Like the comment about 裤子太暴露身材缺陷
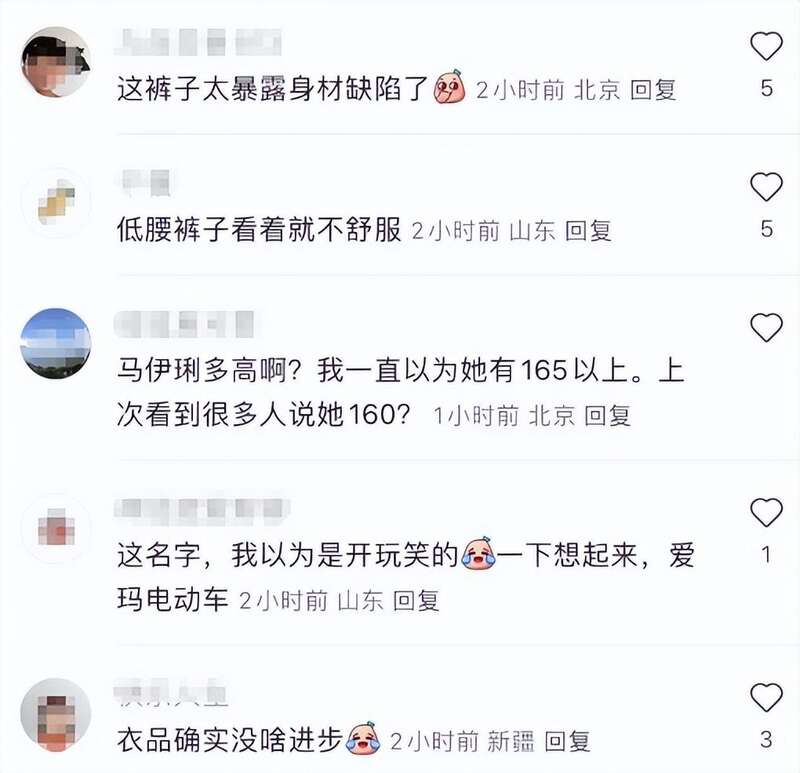This screenshot has height=773, width=800. tap(766, 46)
